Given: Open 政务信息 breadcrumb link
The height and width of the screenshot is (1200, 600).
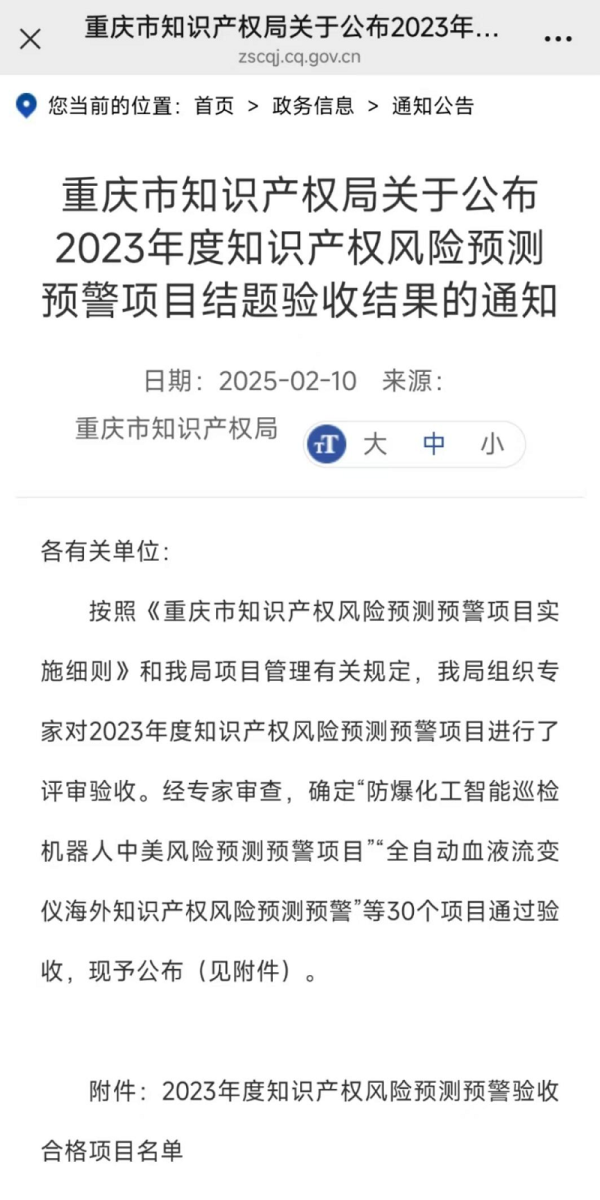Looking at the screenshot, I should coord(313,105).
